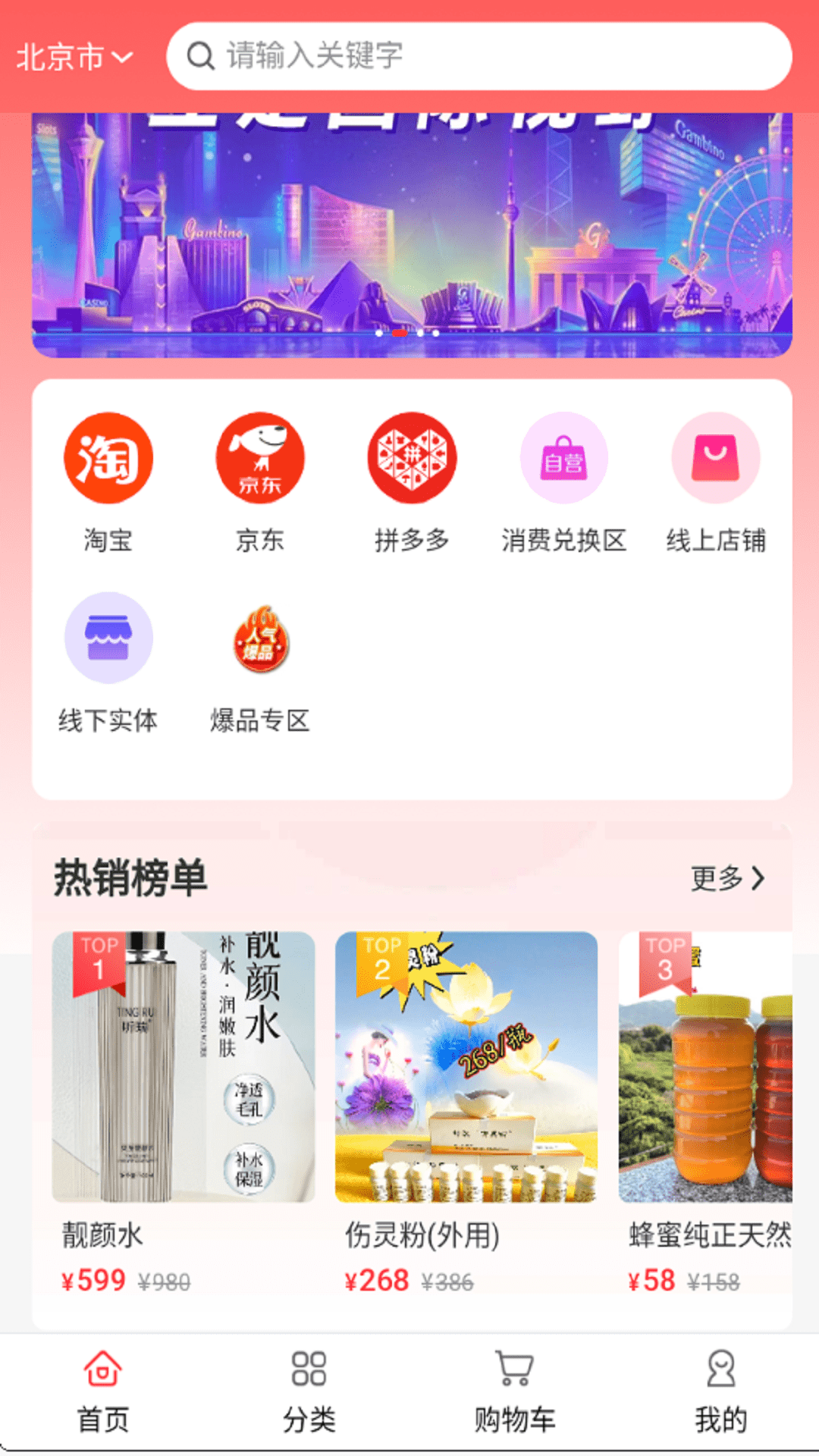Tap the magnifier icon in the search bar
This screenshot has height=1456, width=819.
click(x=200, y=55)
